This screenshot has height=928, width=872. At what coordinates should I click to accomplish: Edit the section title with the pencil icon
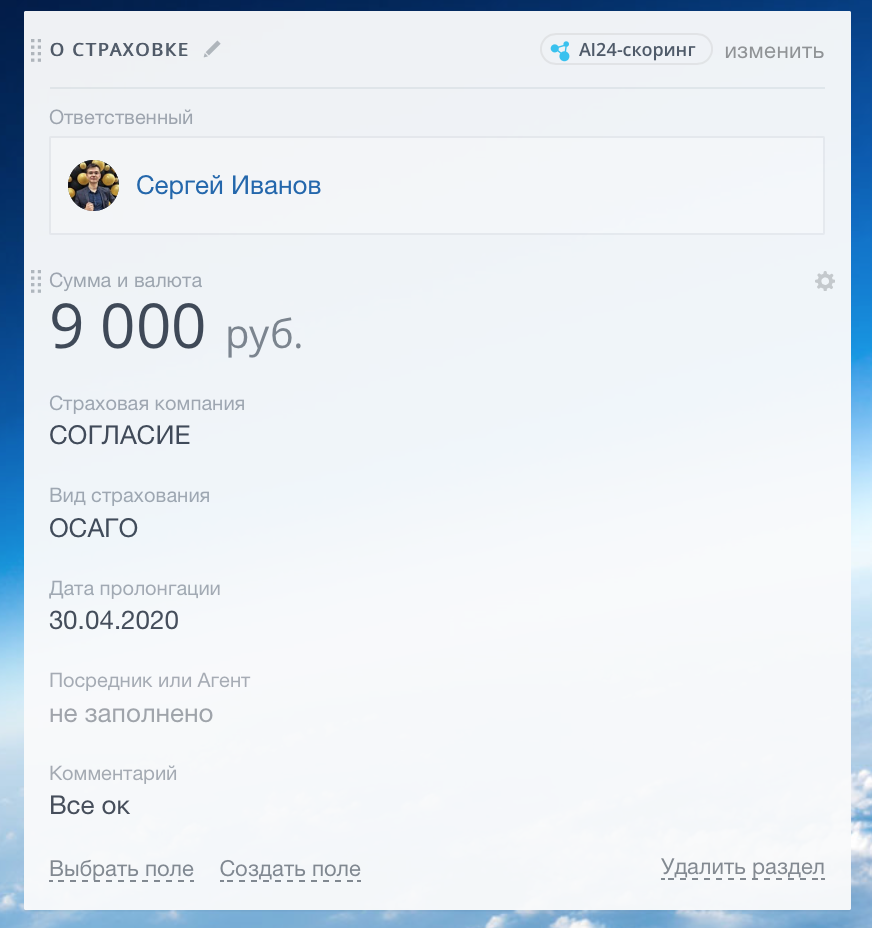click(211, 49)
